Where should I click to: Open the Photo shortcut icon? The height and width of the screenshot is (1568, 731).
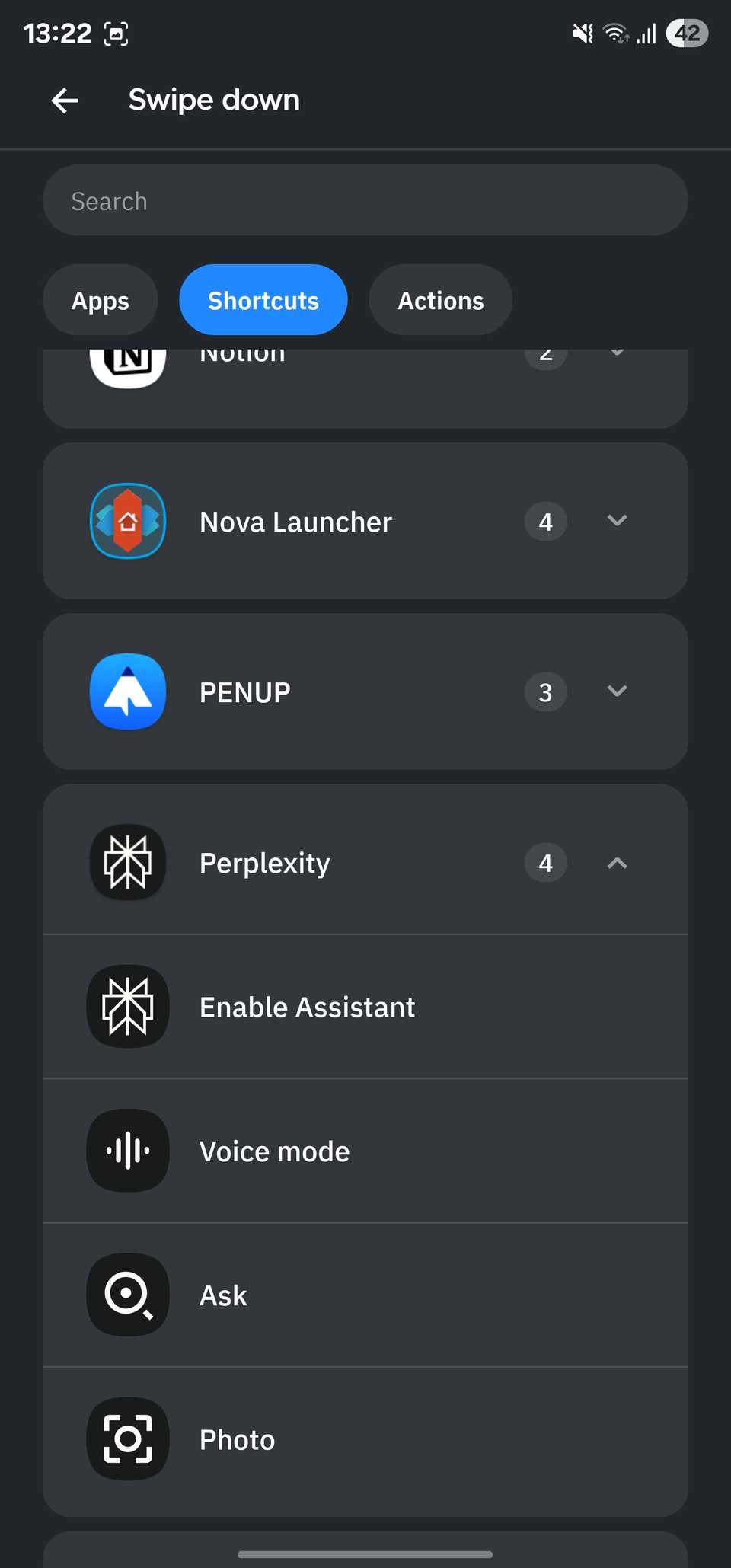[x=127, y=1439]
